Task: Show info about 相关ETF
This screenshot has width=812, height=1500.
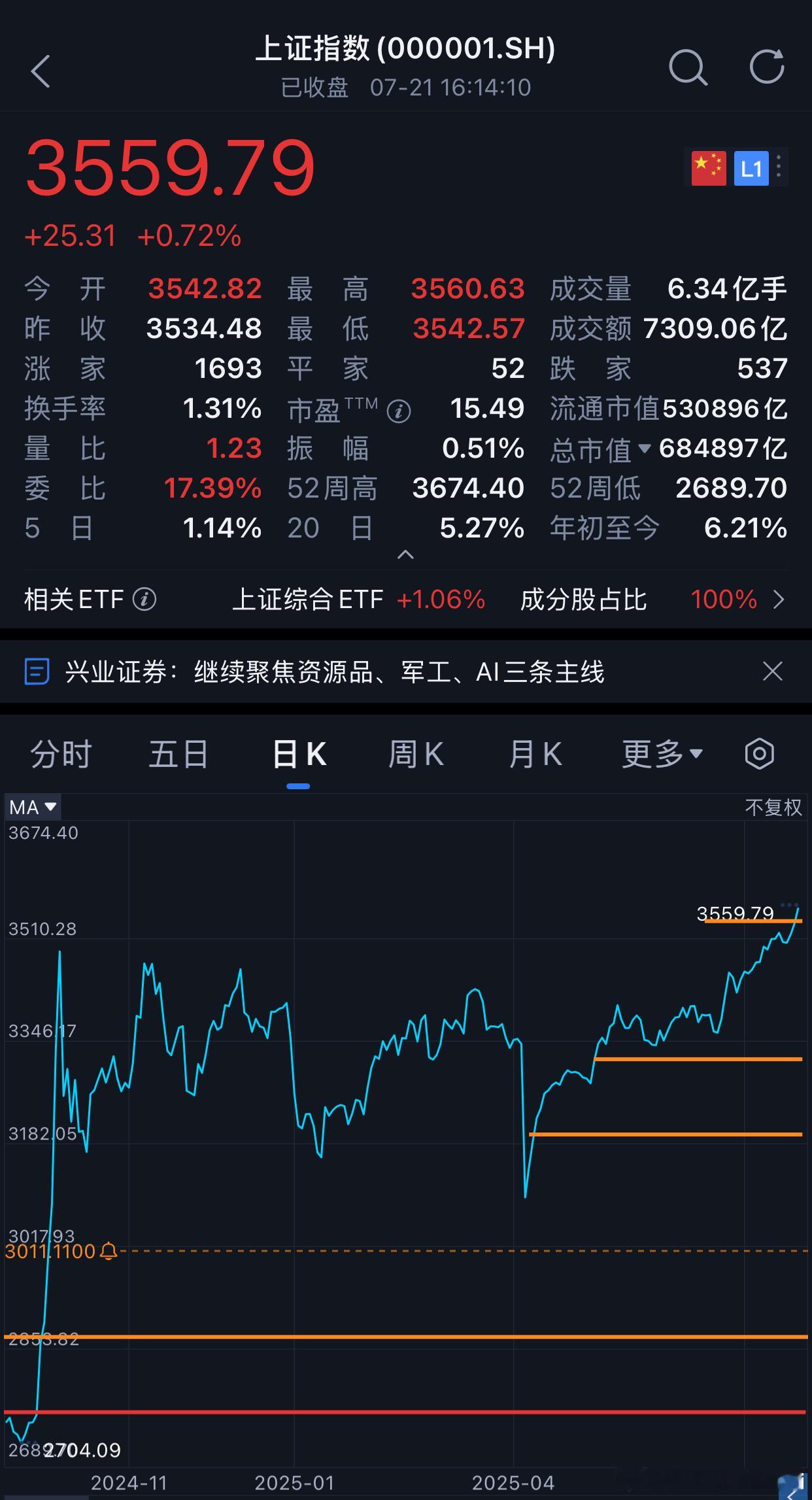Action: (x=144, y=599)
